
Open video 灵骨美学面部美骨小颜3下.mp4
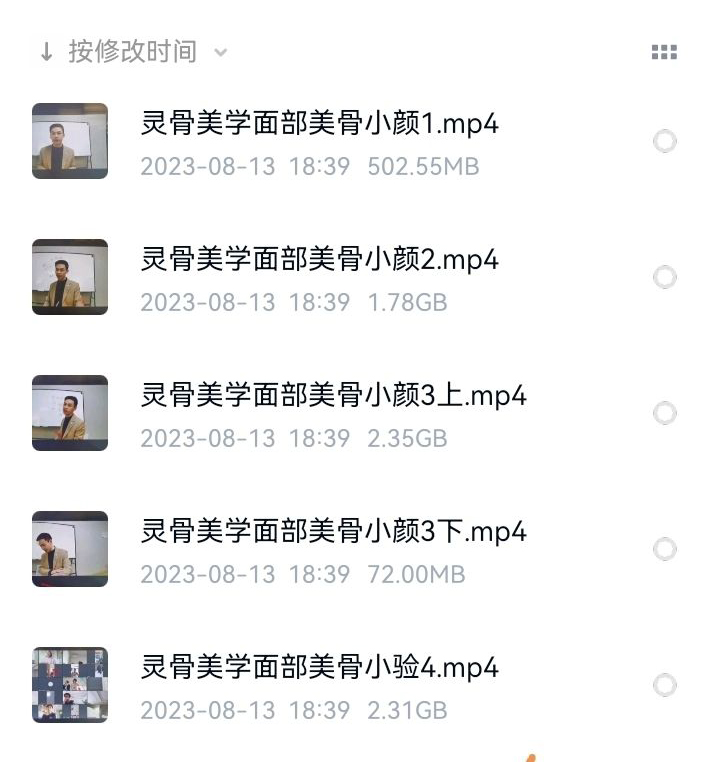(x=333, y=532)
